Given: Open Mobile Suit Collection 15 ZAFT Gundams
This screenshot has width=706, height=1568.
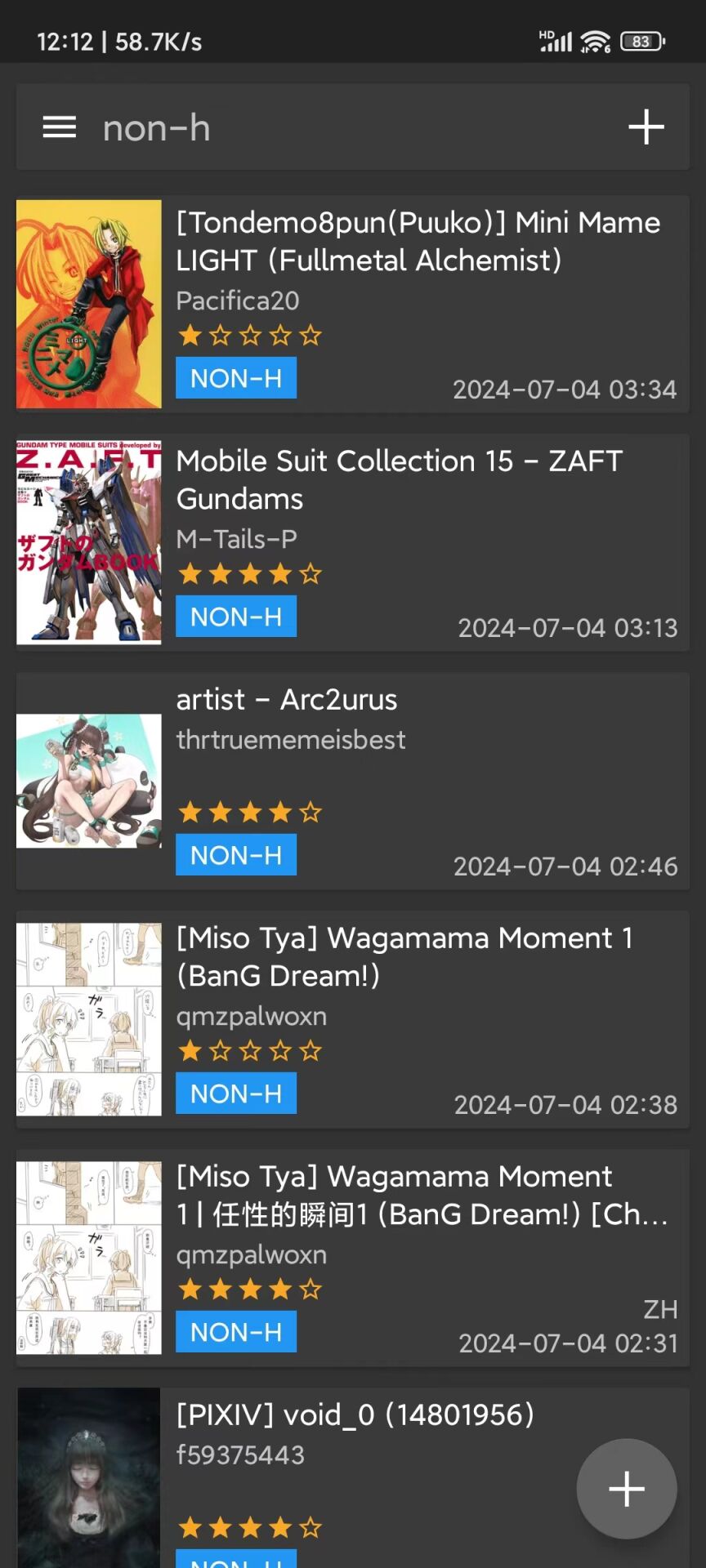Looking at the screenshot, I should (399, 480).
